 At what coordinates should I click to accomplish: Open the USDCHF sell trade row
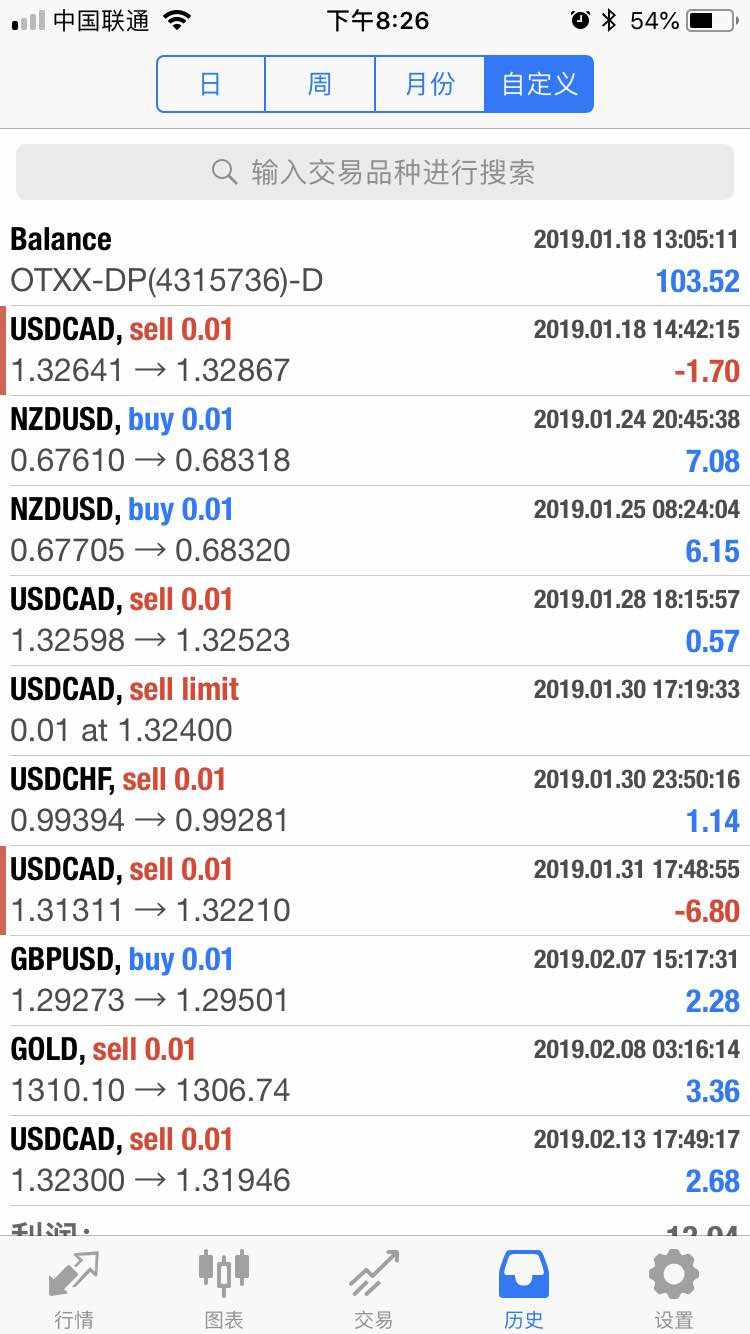click(x=375, y=800)
